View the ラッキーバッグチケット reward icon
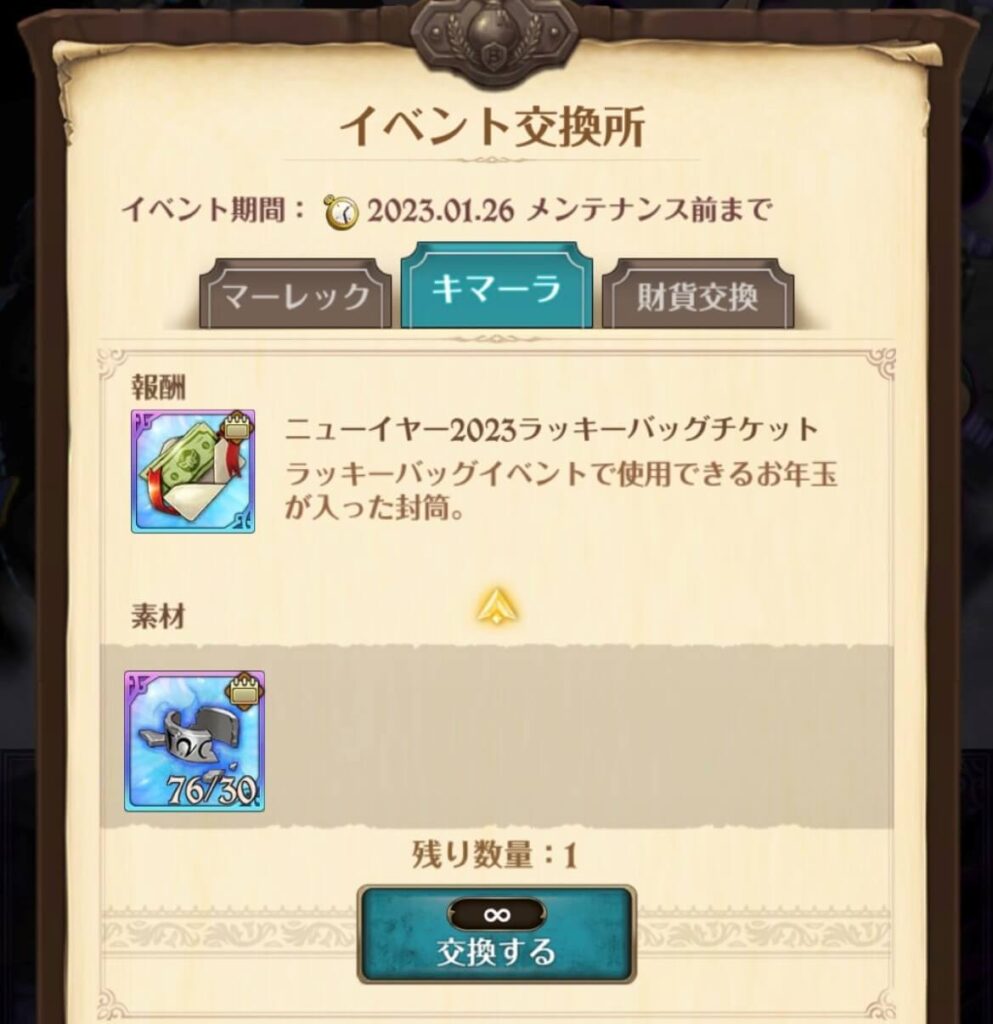The image size is (993, 1024). (x=193, y=470)
